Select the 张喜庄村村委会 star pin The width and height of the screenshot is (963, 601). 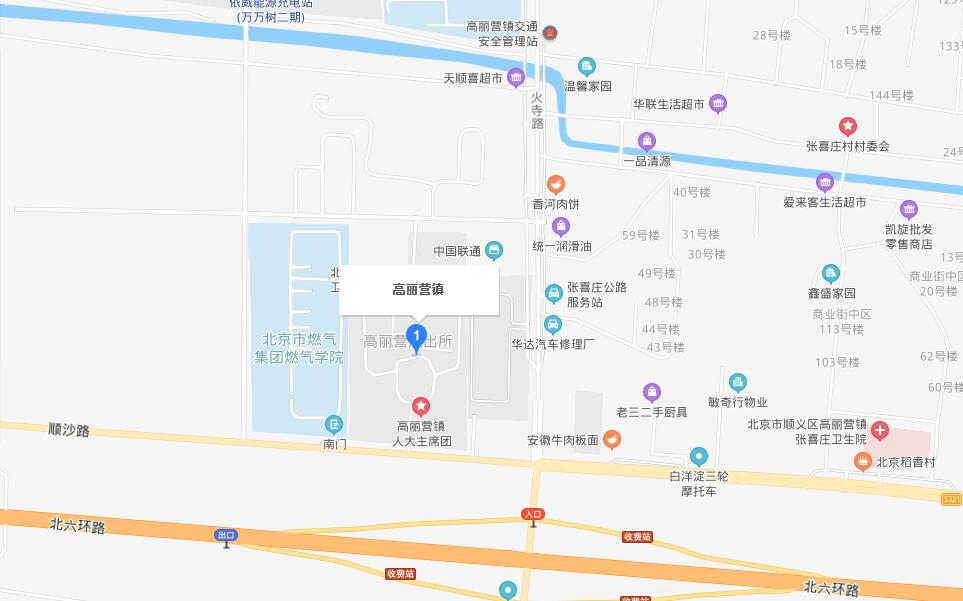click(848, 126)
